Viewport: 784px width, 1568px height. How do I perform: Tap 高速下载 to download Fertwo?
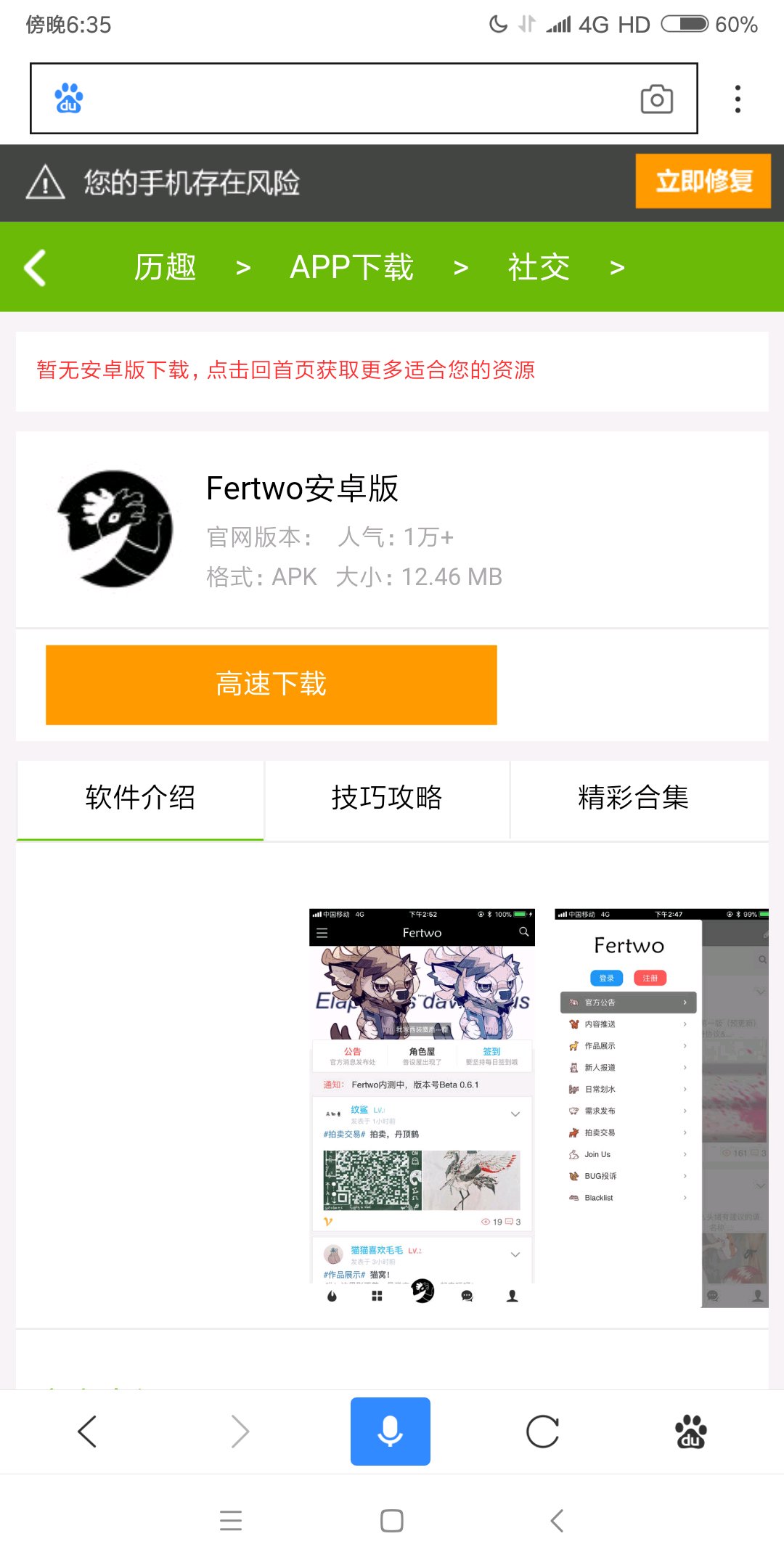(x=271, y=685)
